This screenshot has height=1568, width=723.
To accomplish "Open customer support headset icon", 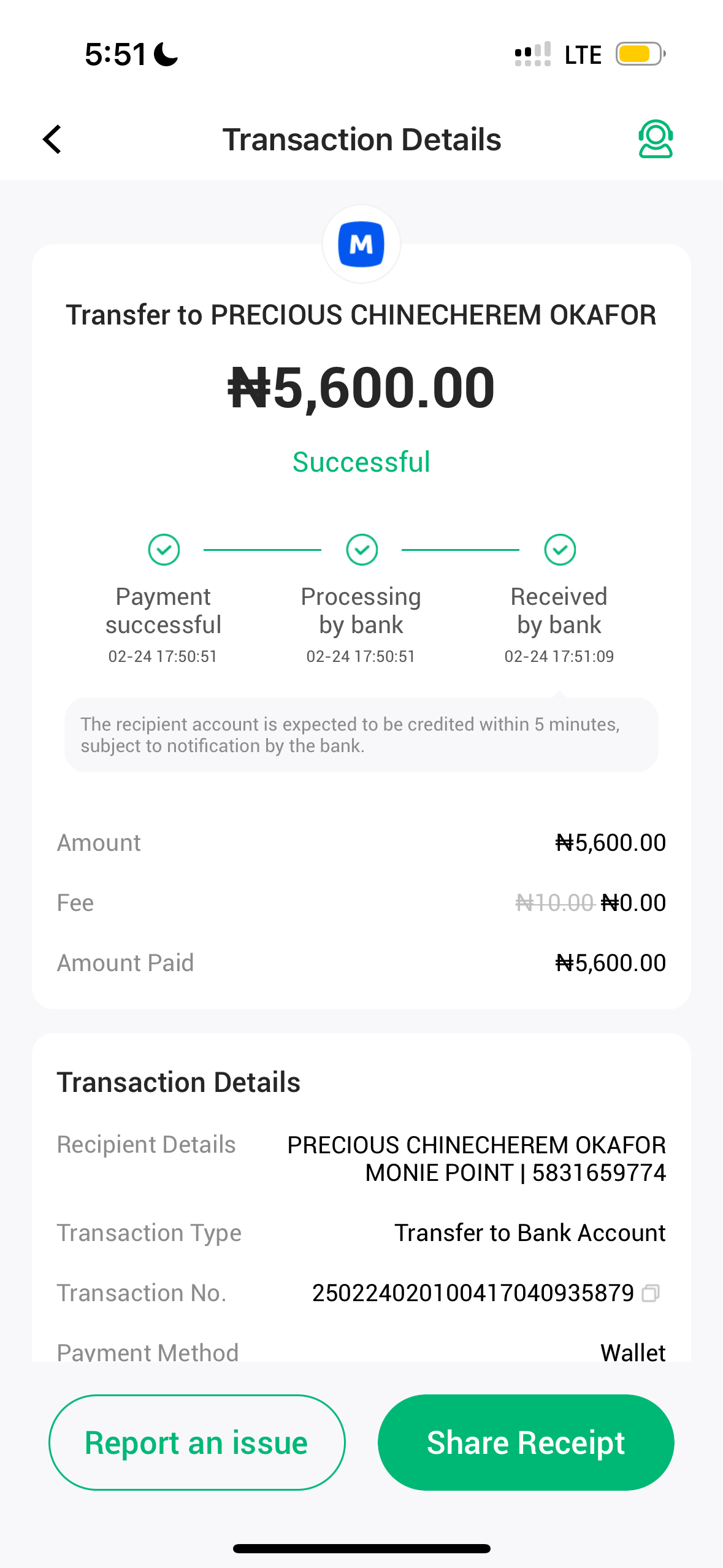I will point(655,139).
